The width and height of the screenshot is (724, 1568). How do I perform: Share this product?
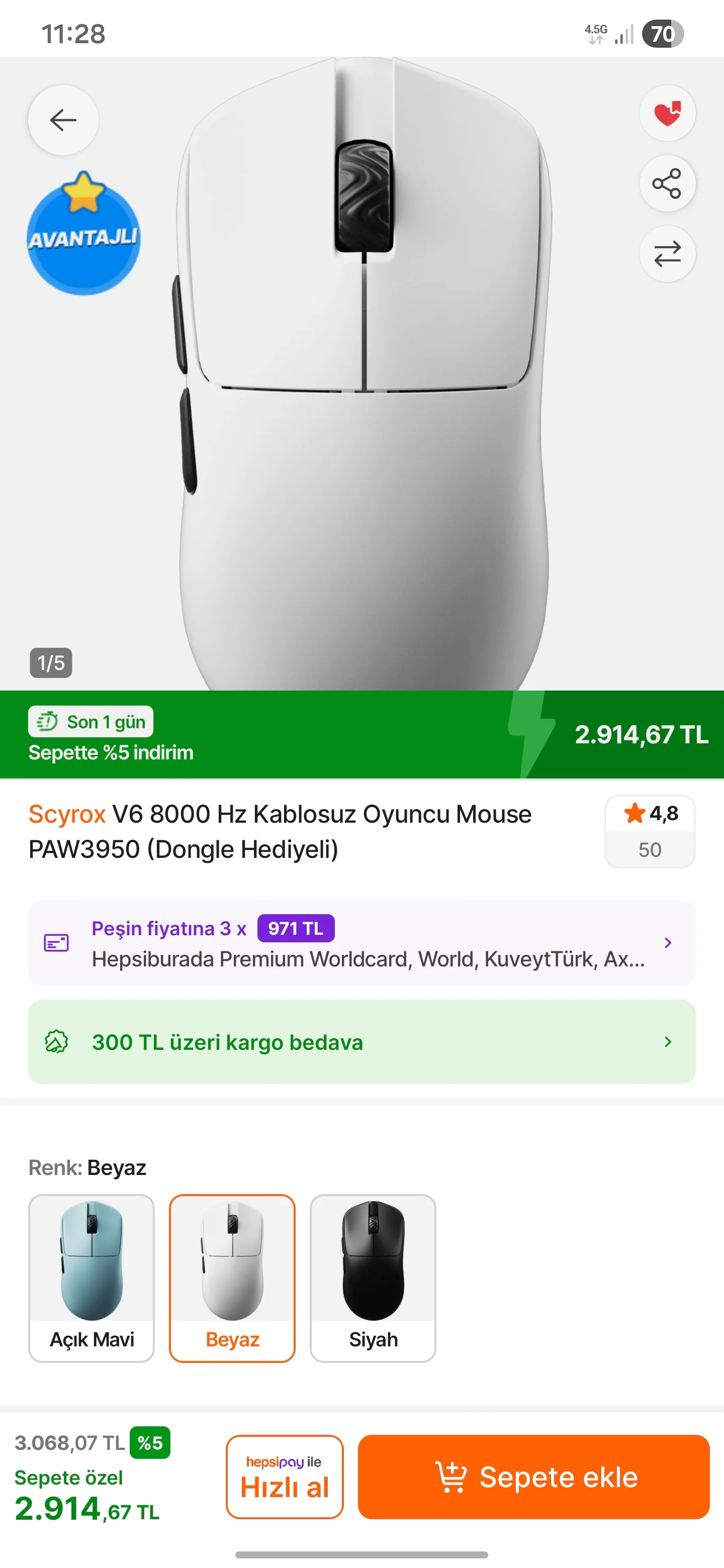point(667,183)
